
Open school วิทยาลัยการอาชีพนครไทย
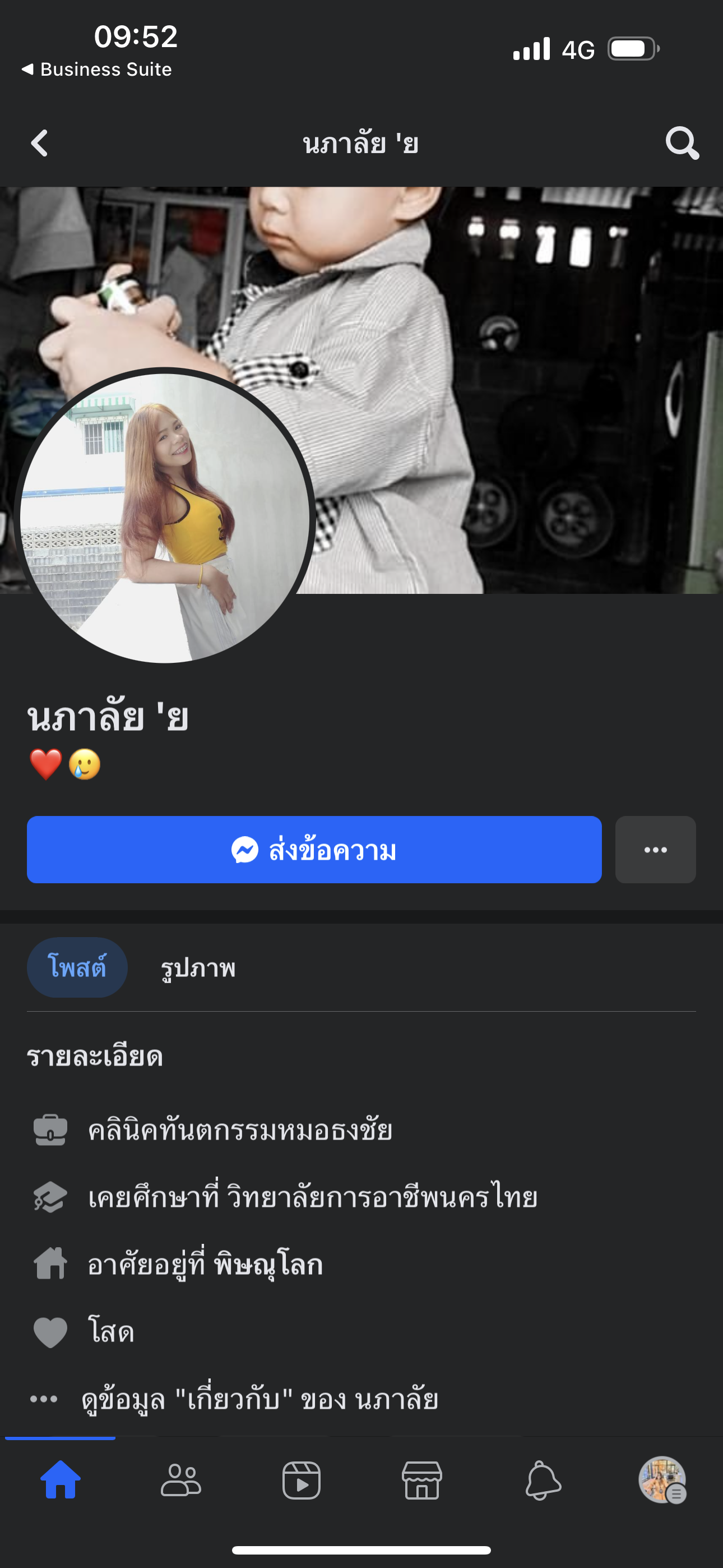tap(381, 1197)
